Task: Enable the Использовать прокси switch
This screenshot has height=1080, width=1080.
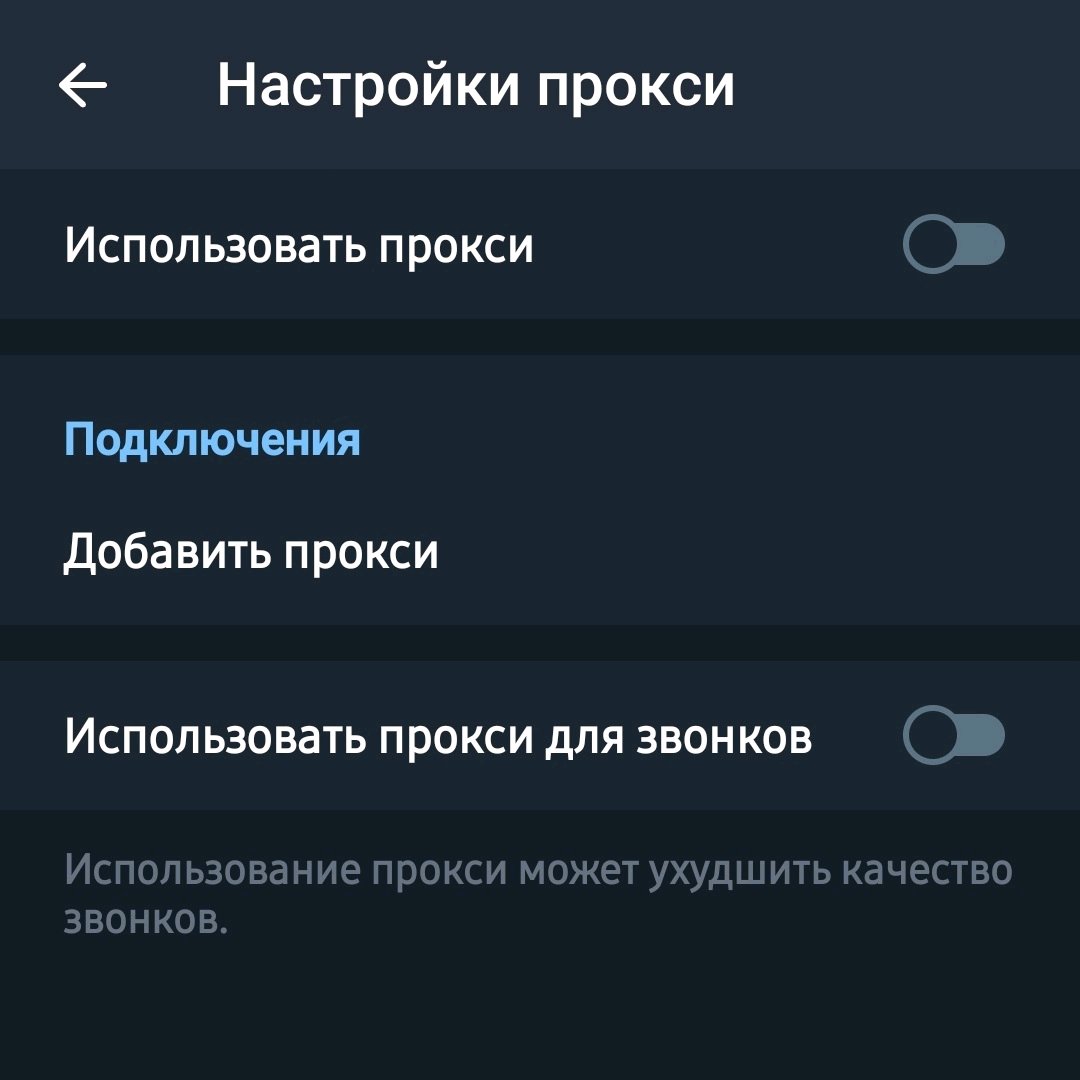Action: click(x=953, y=245)
